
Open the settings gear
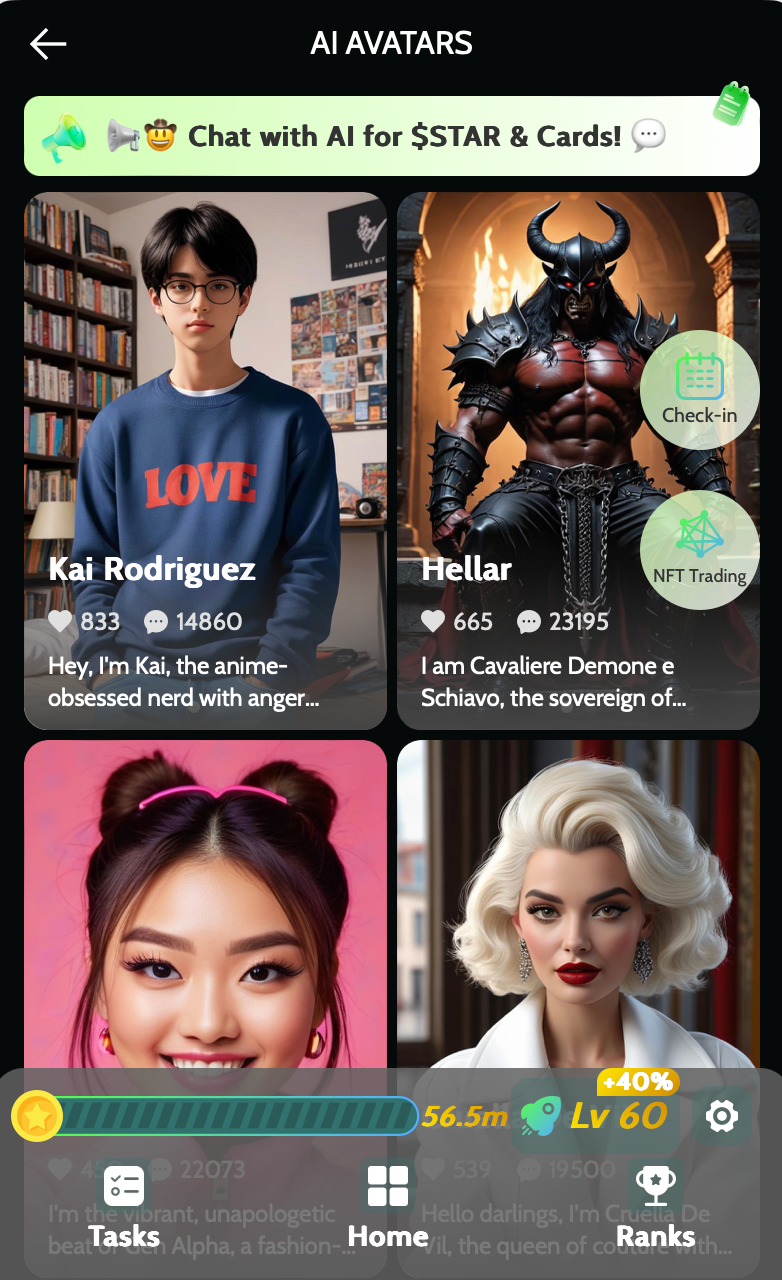point(721,1116)
